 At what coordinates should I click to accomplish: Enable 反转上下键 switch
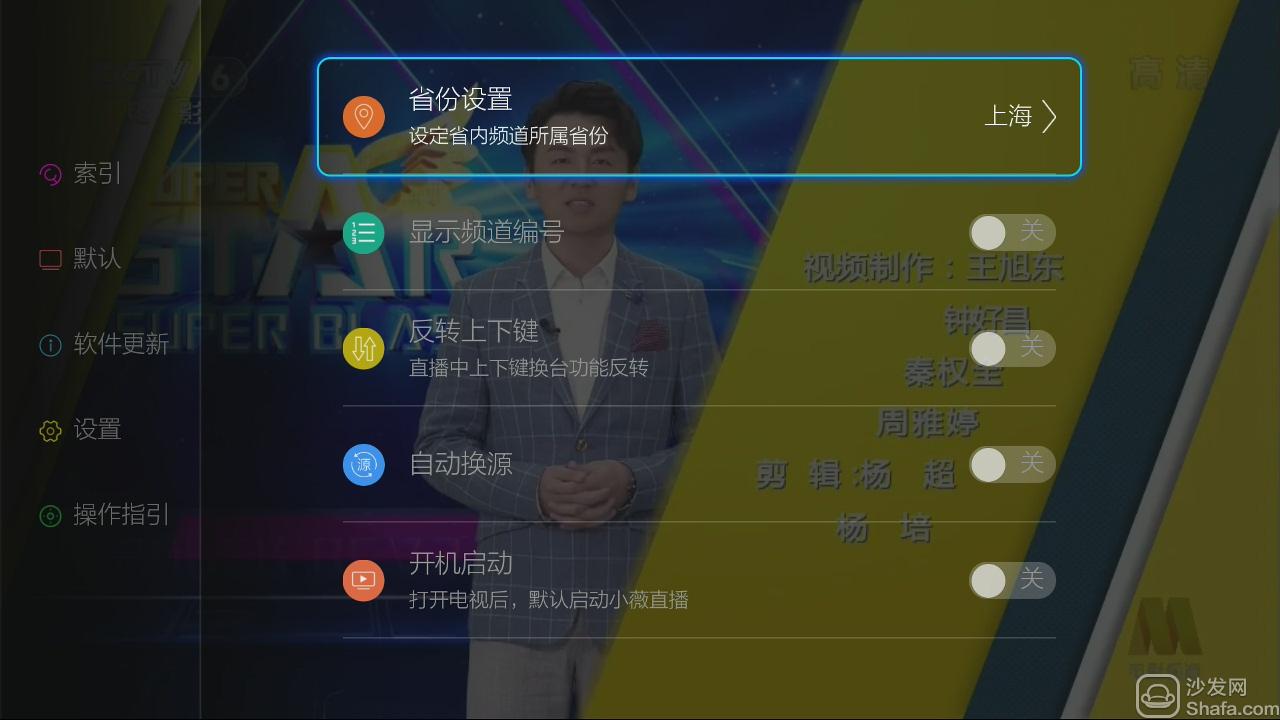coord(1011,348)
